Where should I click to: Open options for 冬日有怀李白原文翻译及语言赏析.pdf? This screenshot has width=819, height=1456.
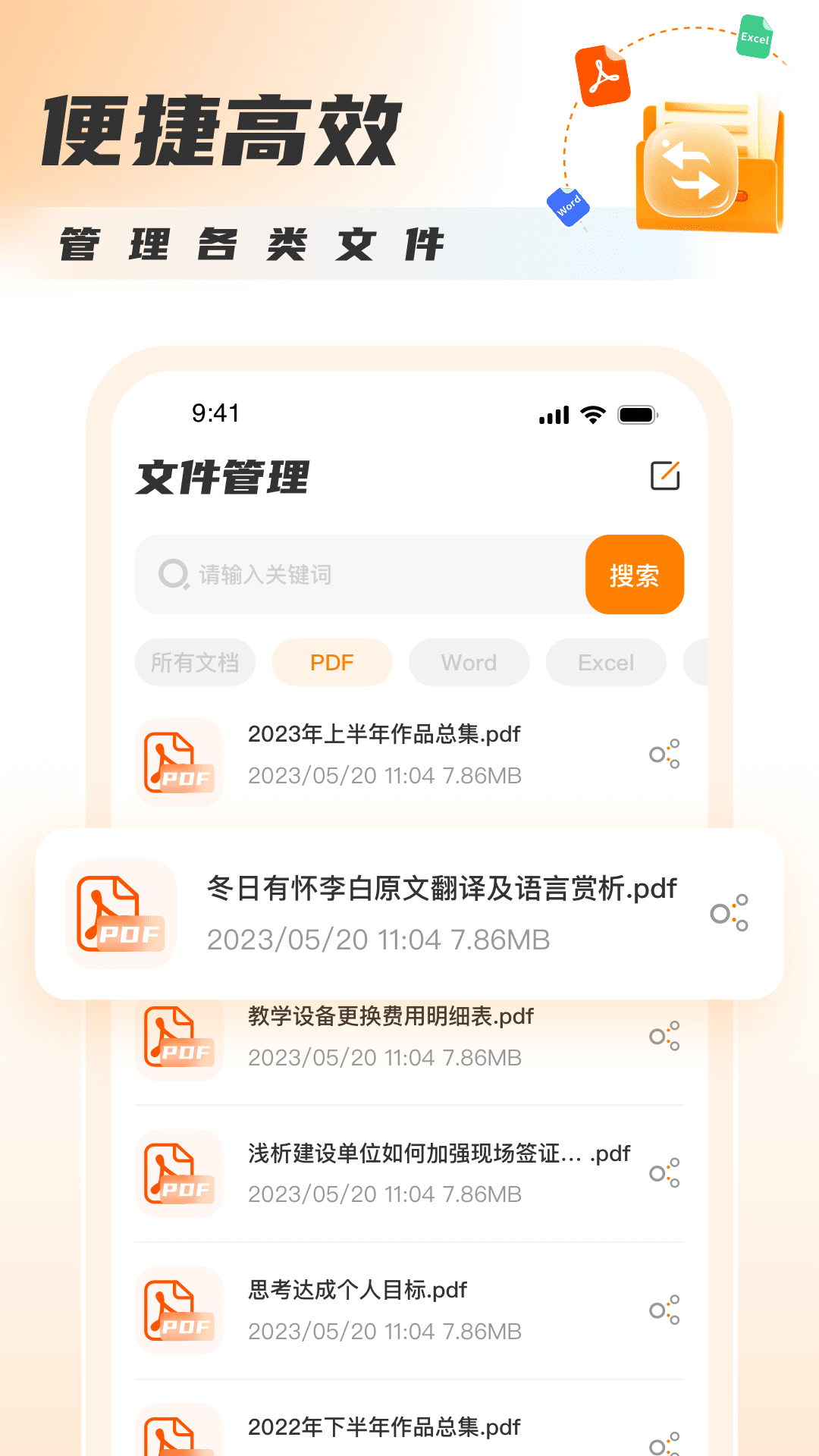[730, 913]
